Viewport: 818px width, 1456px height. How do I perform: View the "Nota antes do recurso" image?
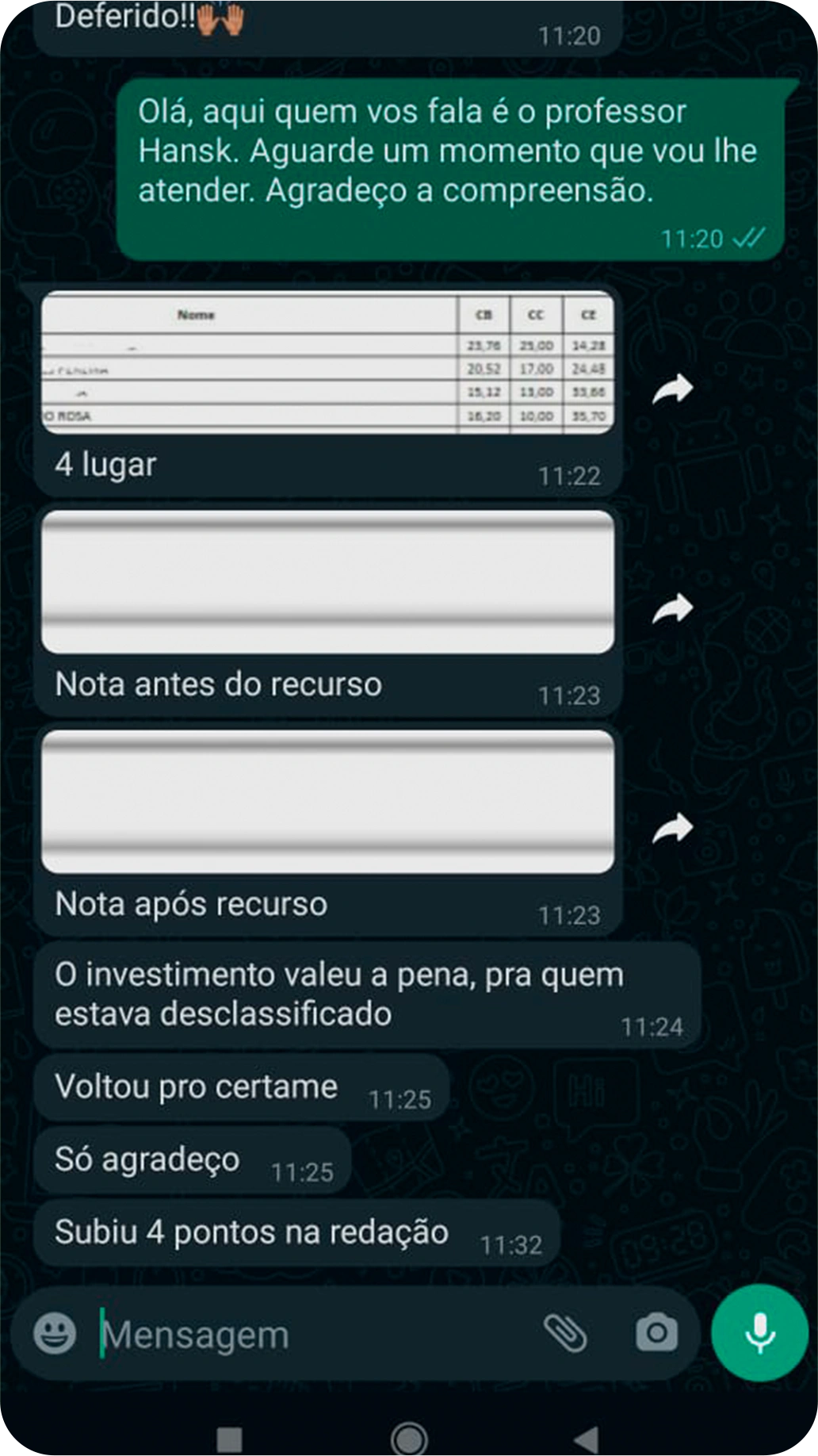pos(327,582)
